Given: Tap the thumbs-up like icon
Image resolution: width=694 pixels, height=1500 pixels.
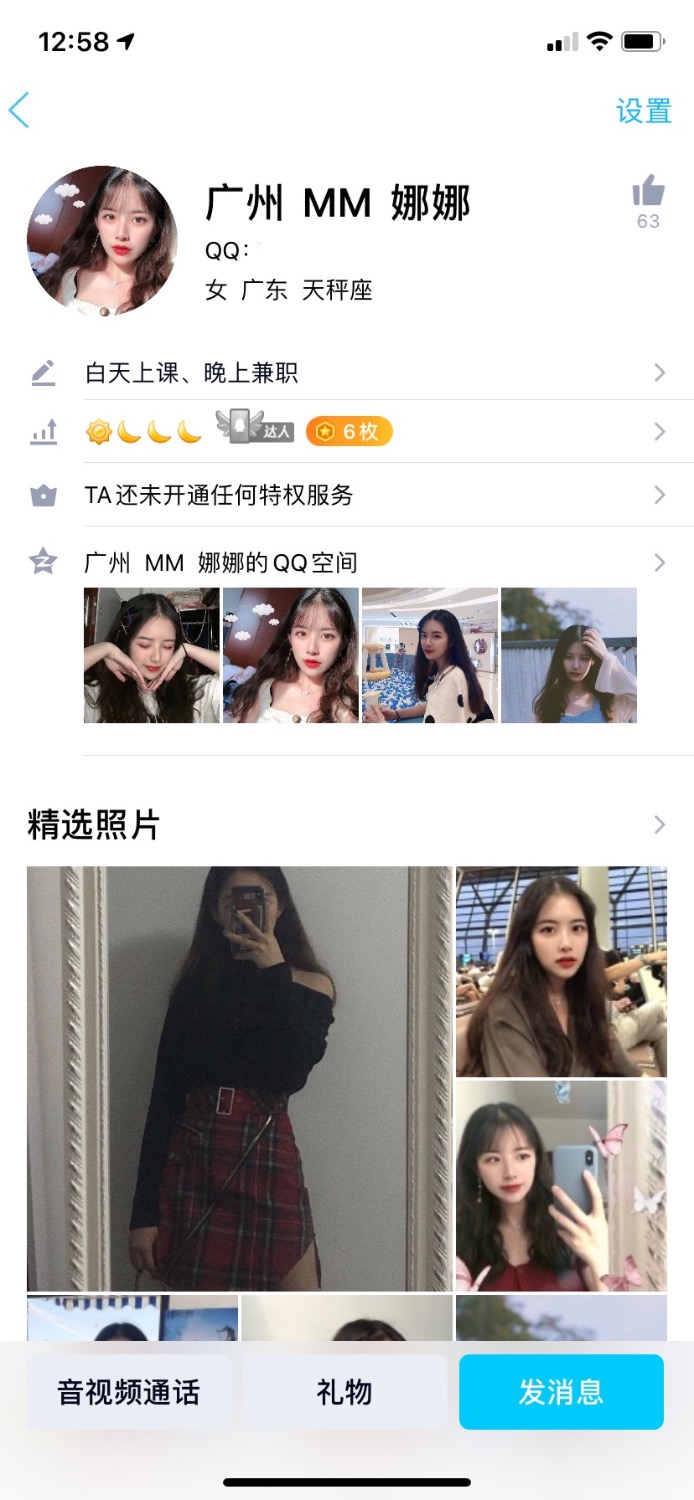Looking at the screenshot, I should [648, 191].
